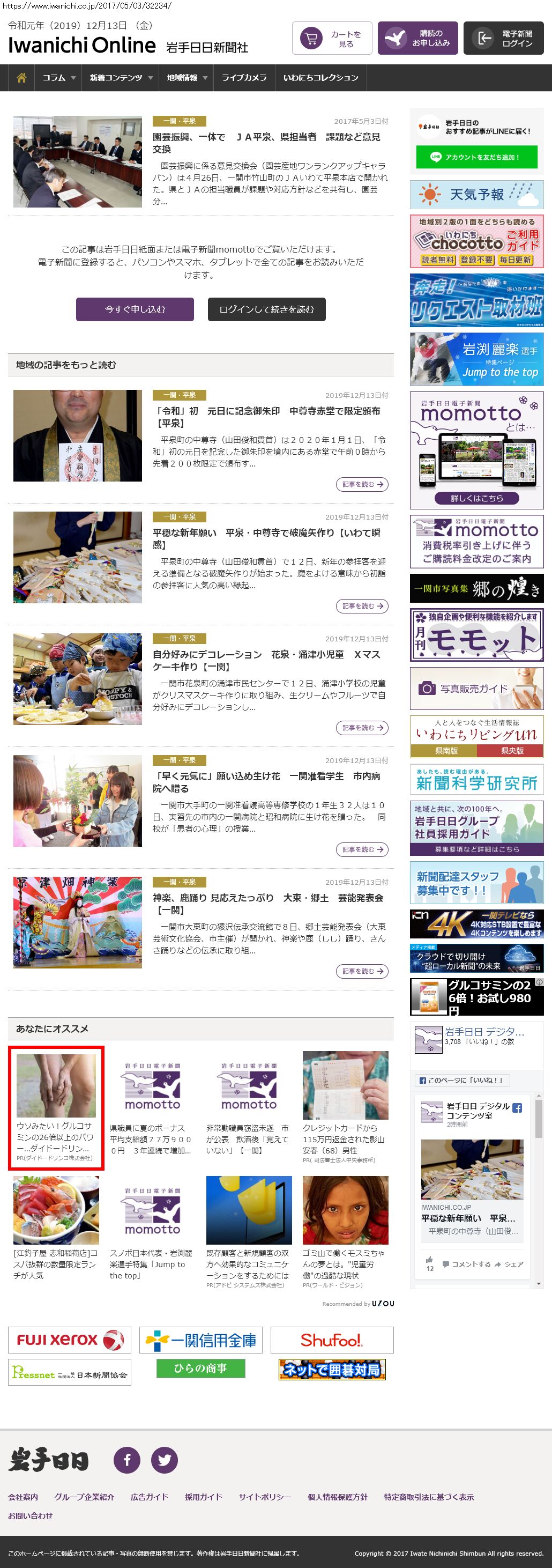The image size is (552, 1568).
Task: Open the Facebook page icon in footer
Action: point(127,1460)
